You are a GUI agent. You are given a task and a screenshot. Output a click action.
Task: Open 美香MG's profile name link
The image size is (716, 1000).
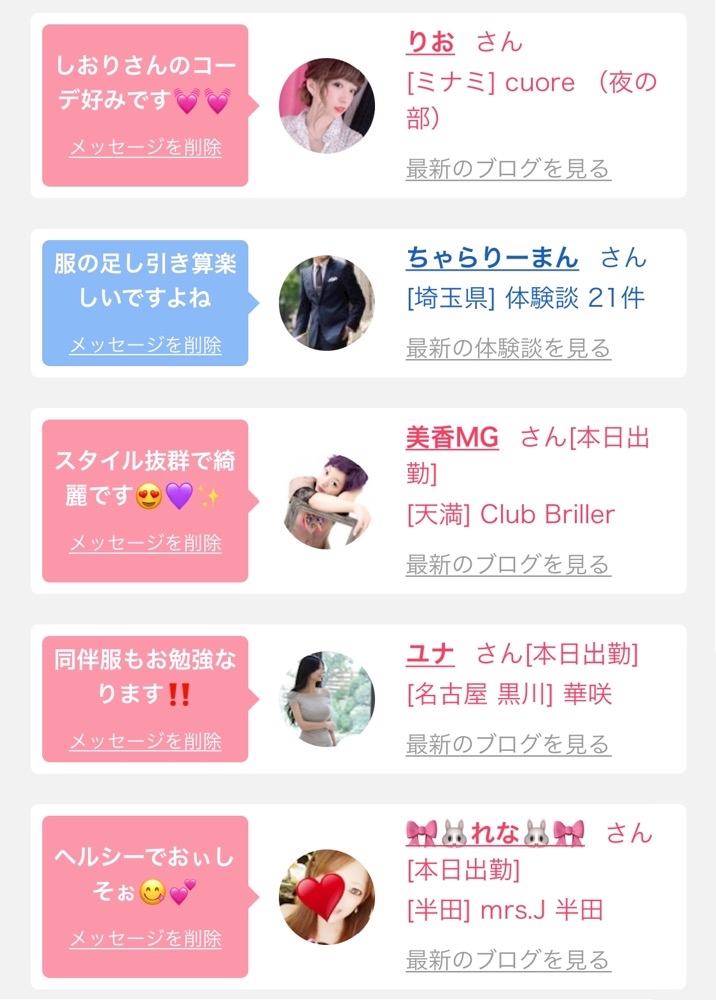click(x=452, y=438)
